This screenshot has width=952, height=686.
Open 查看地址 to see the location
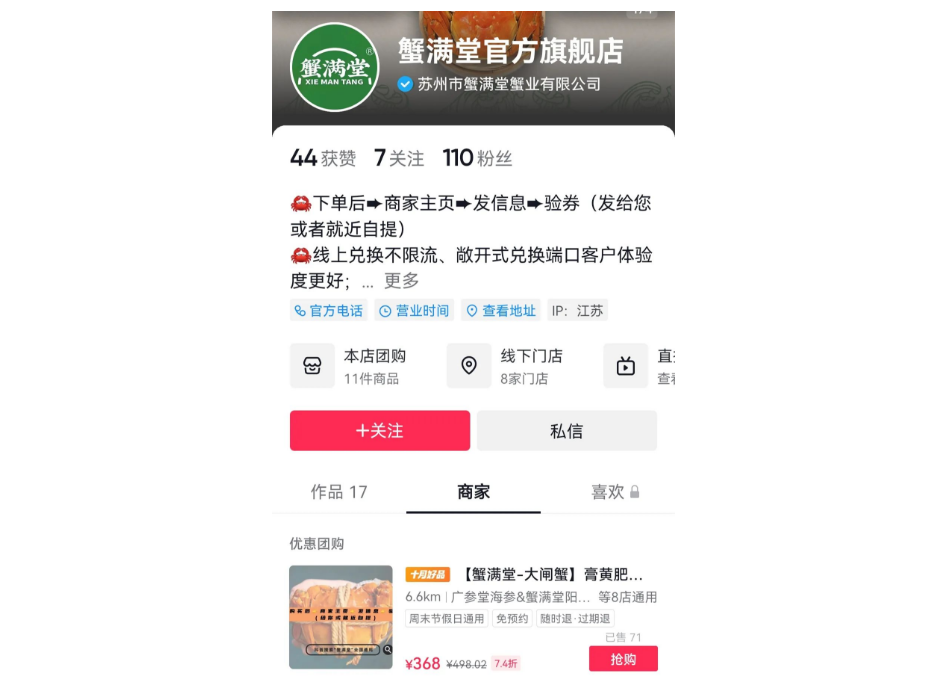[500, 311]
